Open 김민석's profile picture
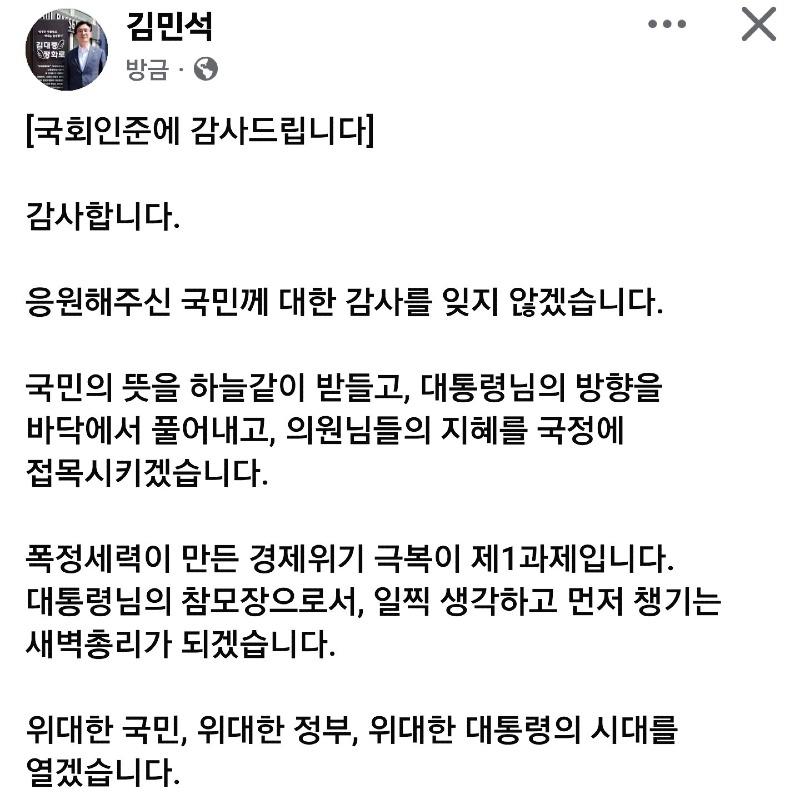Screen dimensions: 800x794 (x=67, y=50)
